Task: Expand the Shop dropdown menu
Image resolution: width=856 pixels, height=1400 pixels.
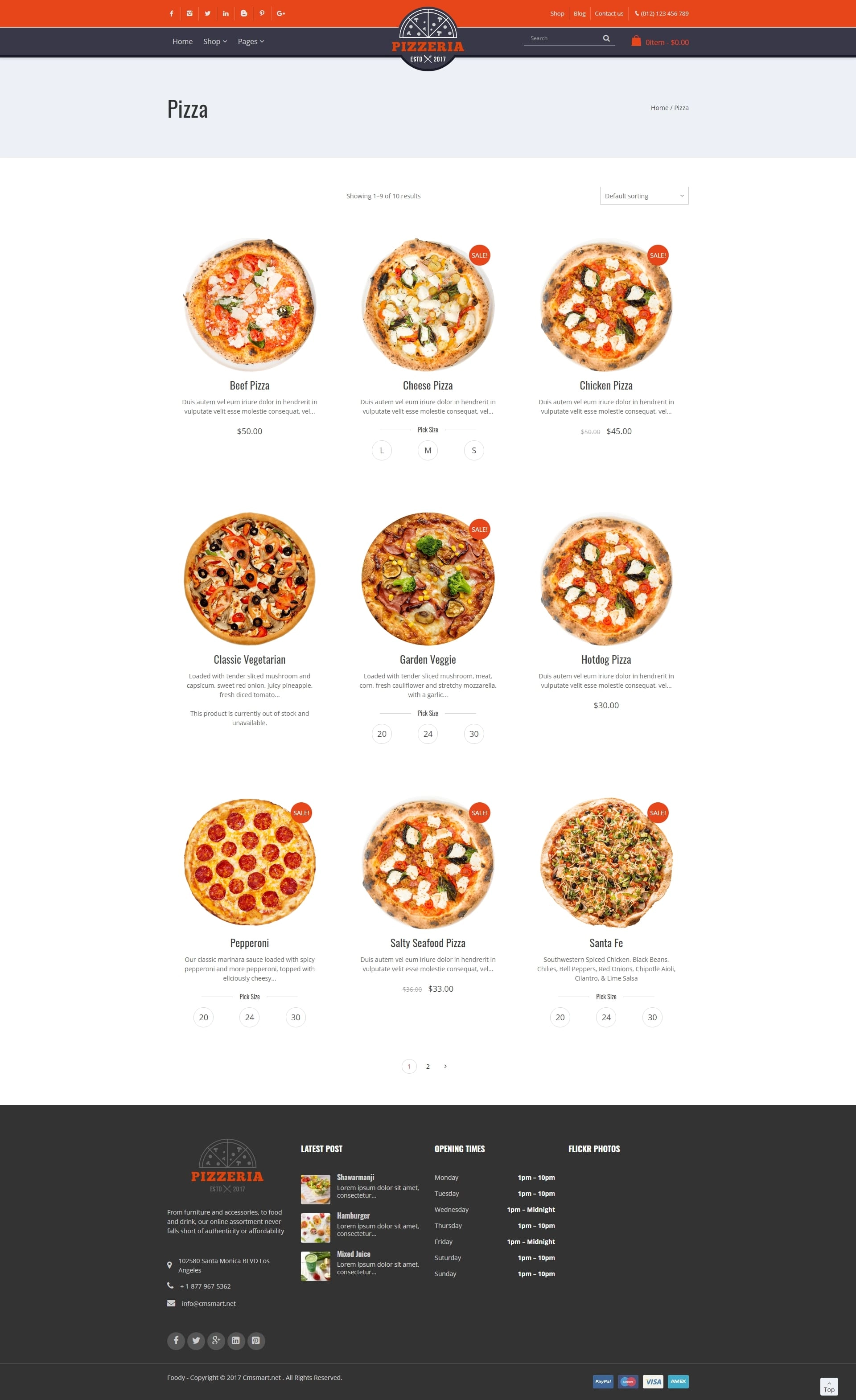Action: 215,41
